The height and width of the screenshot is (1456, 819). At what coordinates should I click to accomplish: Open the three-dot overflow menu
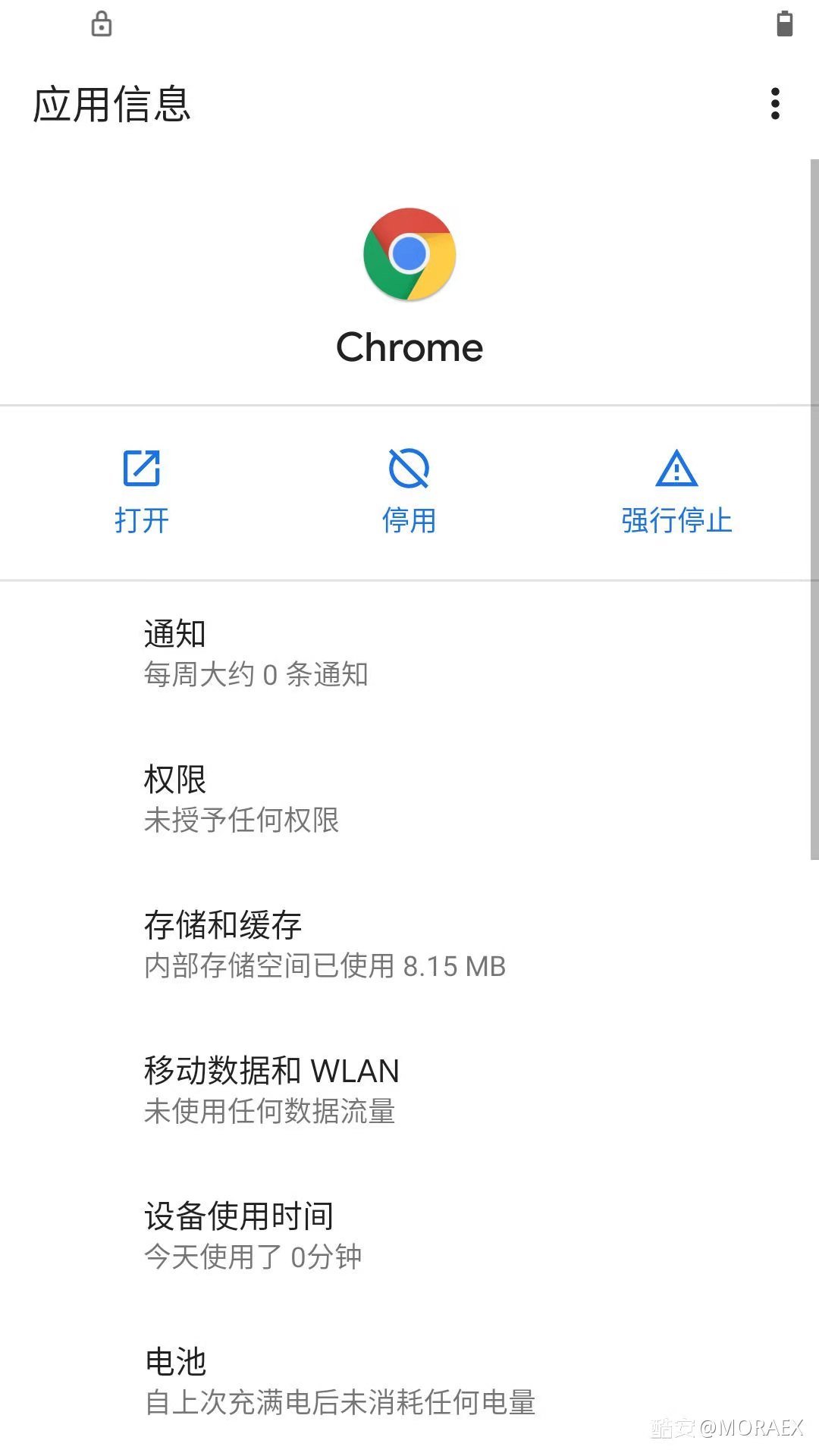[x=775, y=104]
